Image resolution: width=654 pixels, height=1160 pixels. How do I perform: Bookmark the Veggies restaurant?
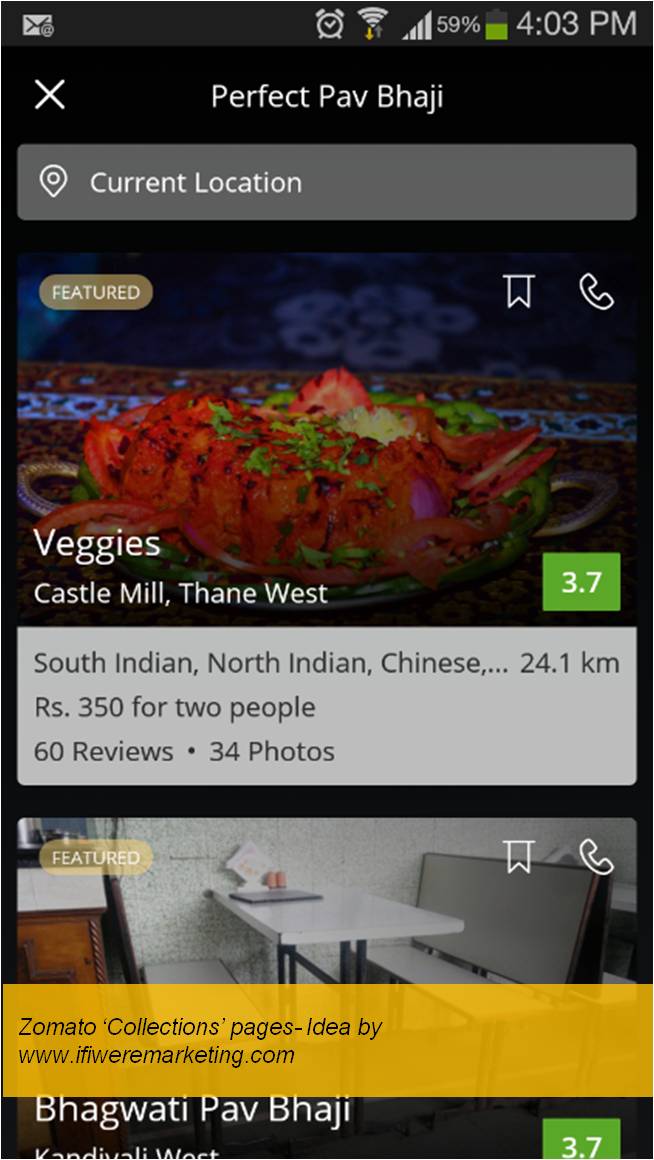[519, 291]
